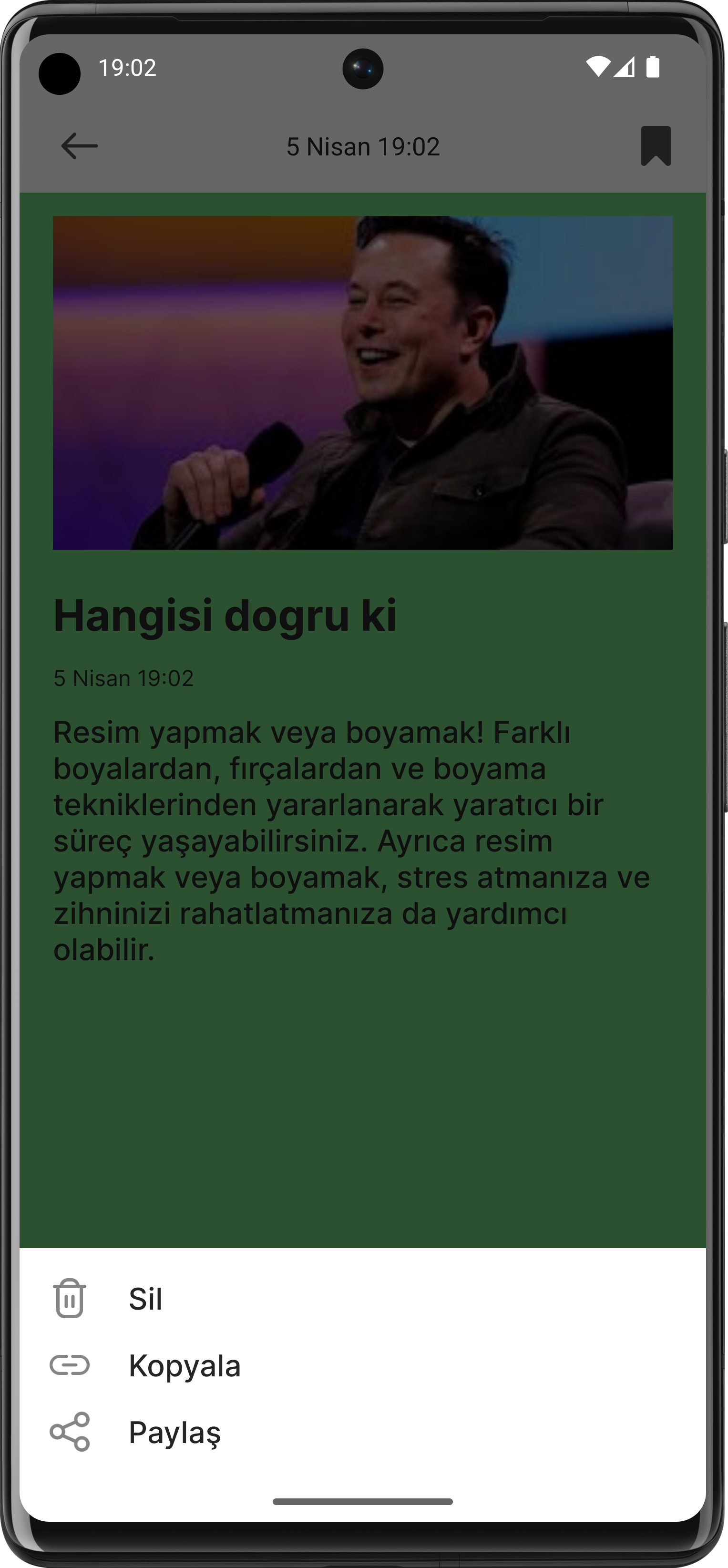Select Sil to delete the note
This screenshot has width=728, height=1568.
pos(145,1299)
